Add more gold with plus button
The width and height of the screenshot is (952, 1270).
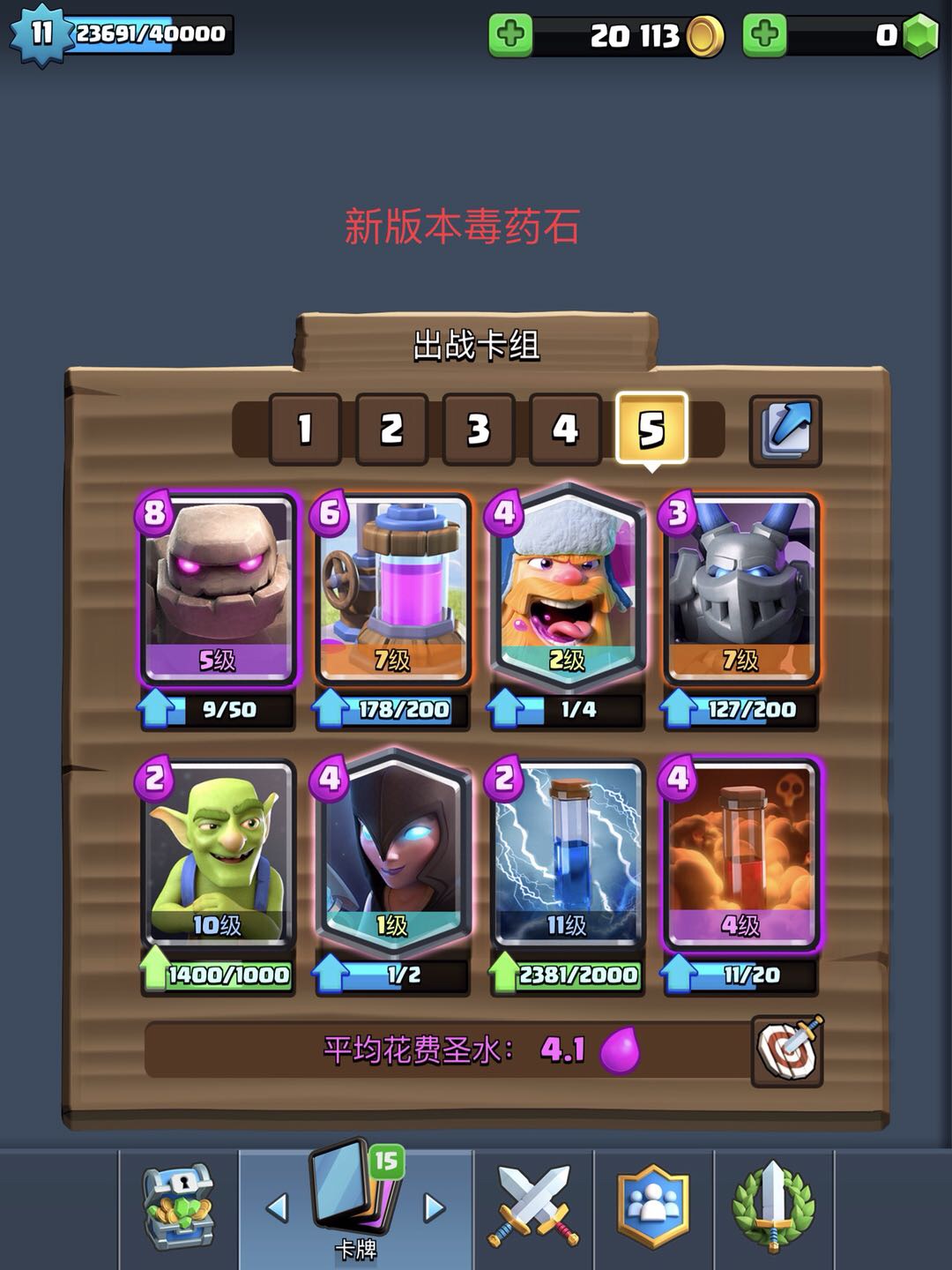pos(511,35)
